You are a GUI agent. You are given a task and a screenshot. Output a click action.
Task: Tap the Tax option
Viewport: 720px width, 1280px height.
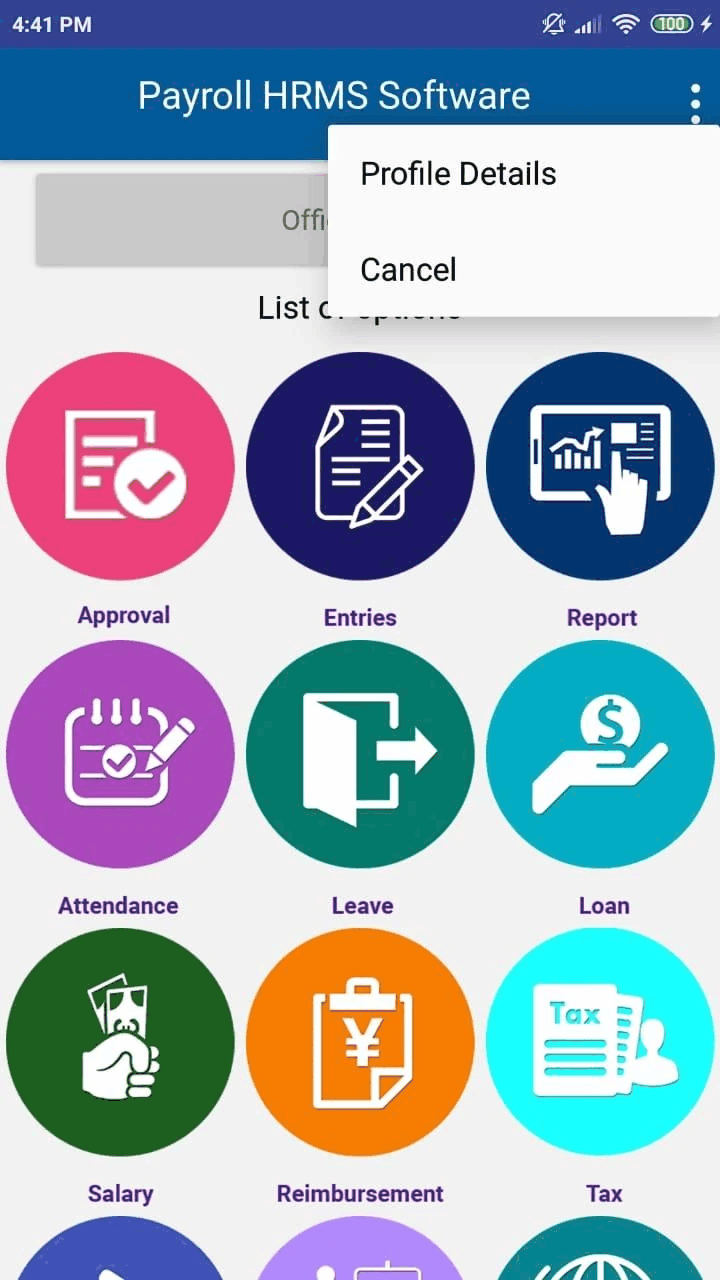coord(600,1042)
